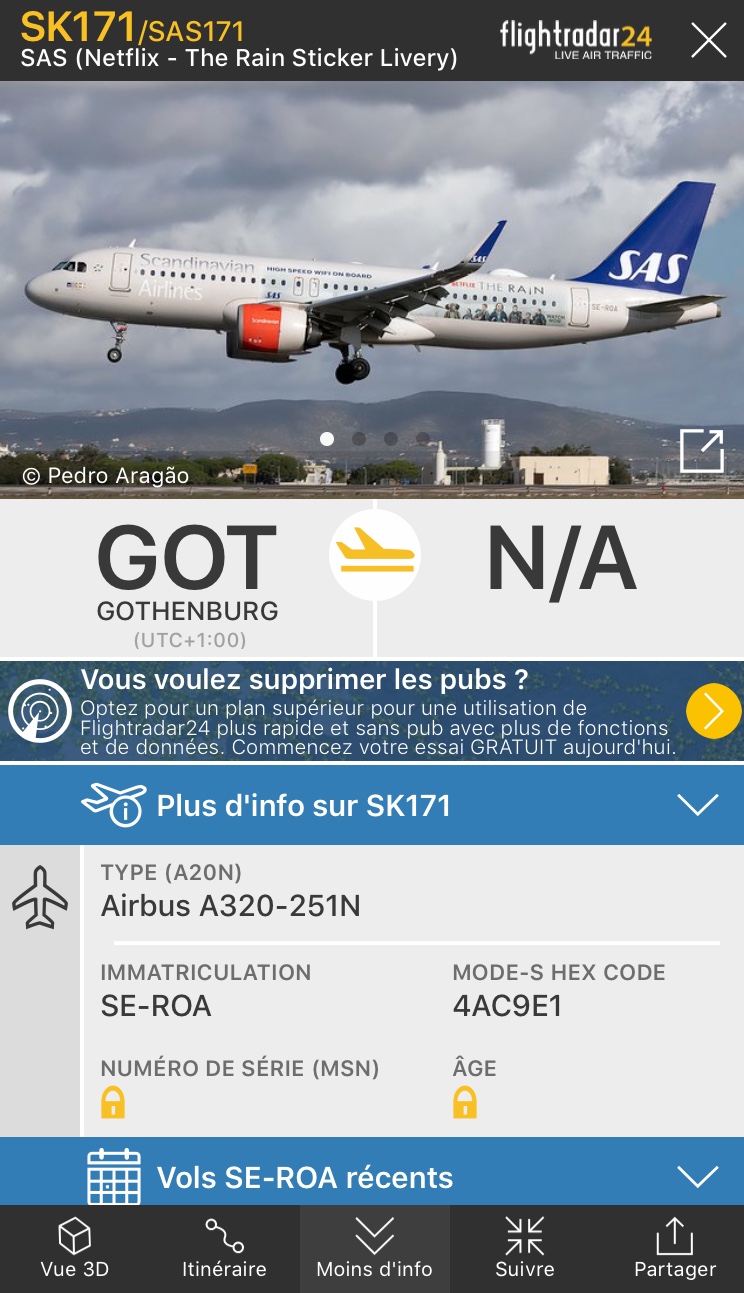Screen dimensions: 744x1293
Task: Show the flight Itinéraire
Action: (x=224, y=1248)
